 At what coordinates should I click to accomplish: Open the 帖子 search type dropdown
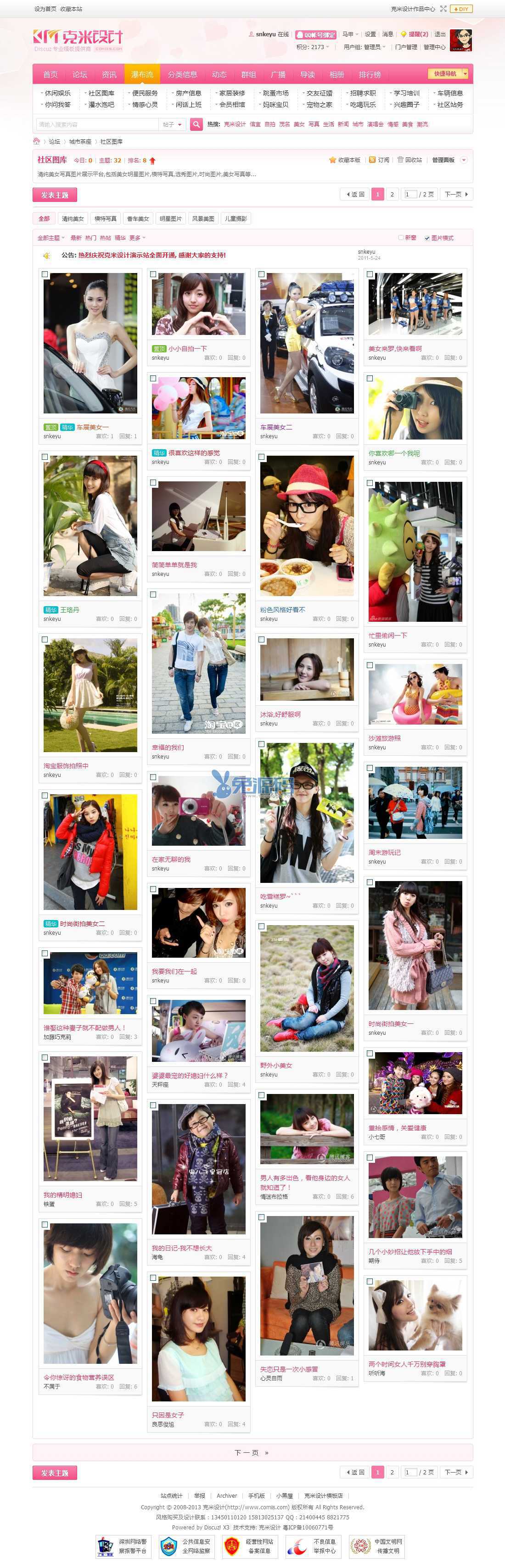pyautogui.click(x=173, y=124)
